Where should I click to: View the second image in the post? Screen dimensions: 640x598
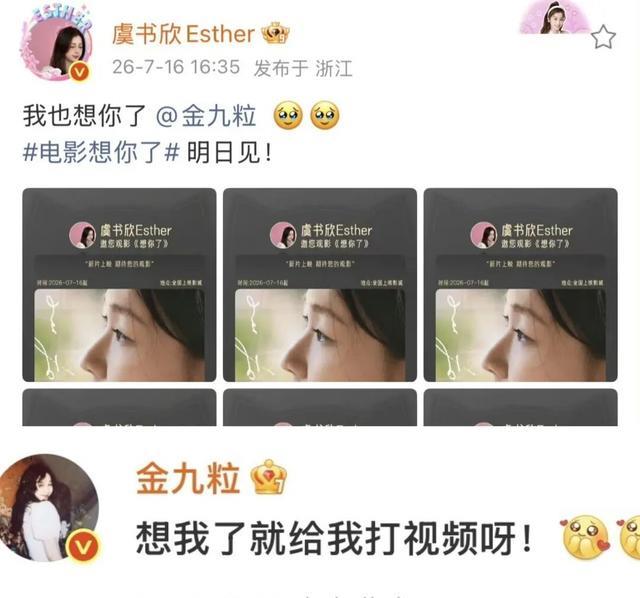pyautogui.click(x=320, y=285)
